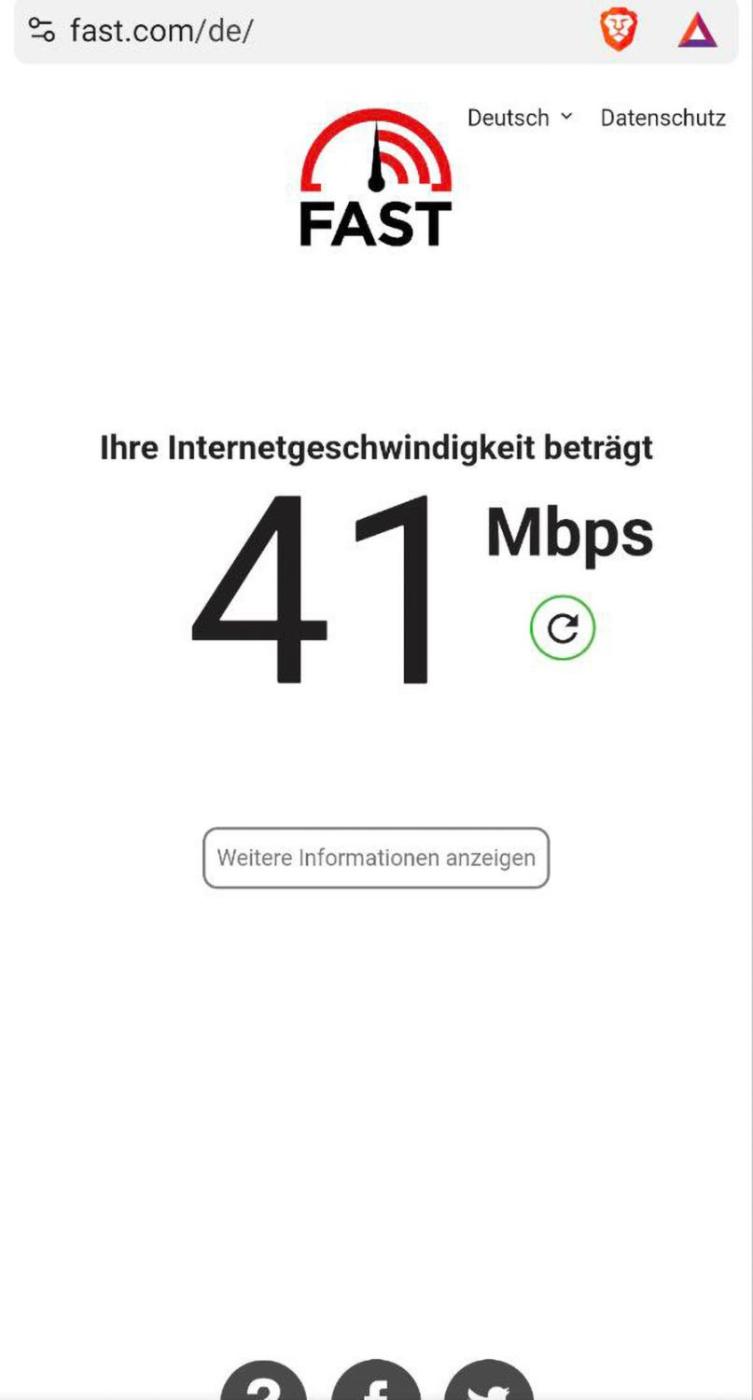Tap Weitere Informationen anzeigen button
753x1400 pixels.
[x=376, y=857]
